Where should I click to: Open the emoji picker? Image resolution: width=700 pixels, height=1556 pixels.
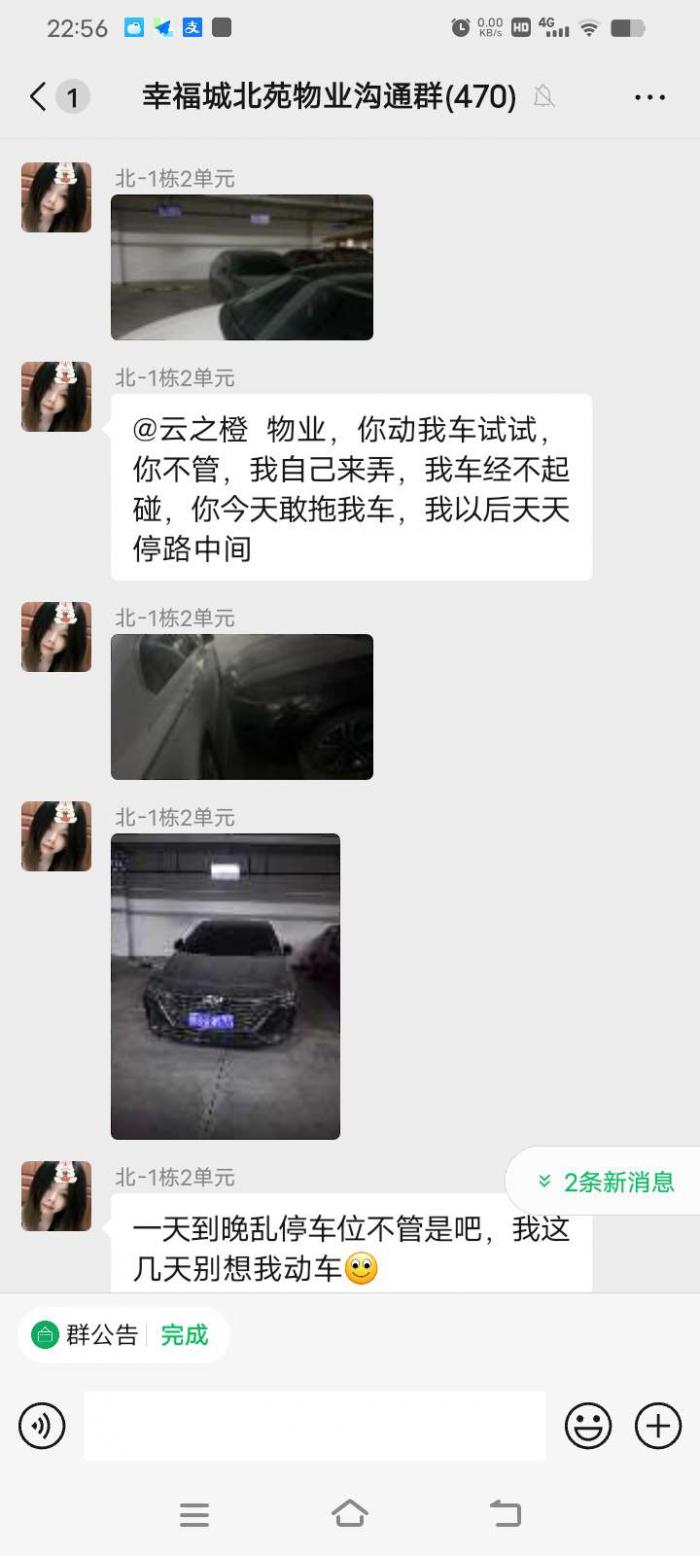click(588, 1426)
